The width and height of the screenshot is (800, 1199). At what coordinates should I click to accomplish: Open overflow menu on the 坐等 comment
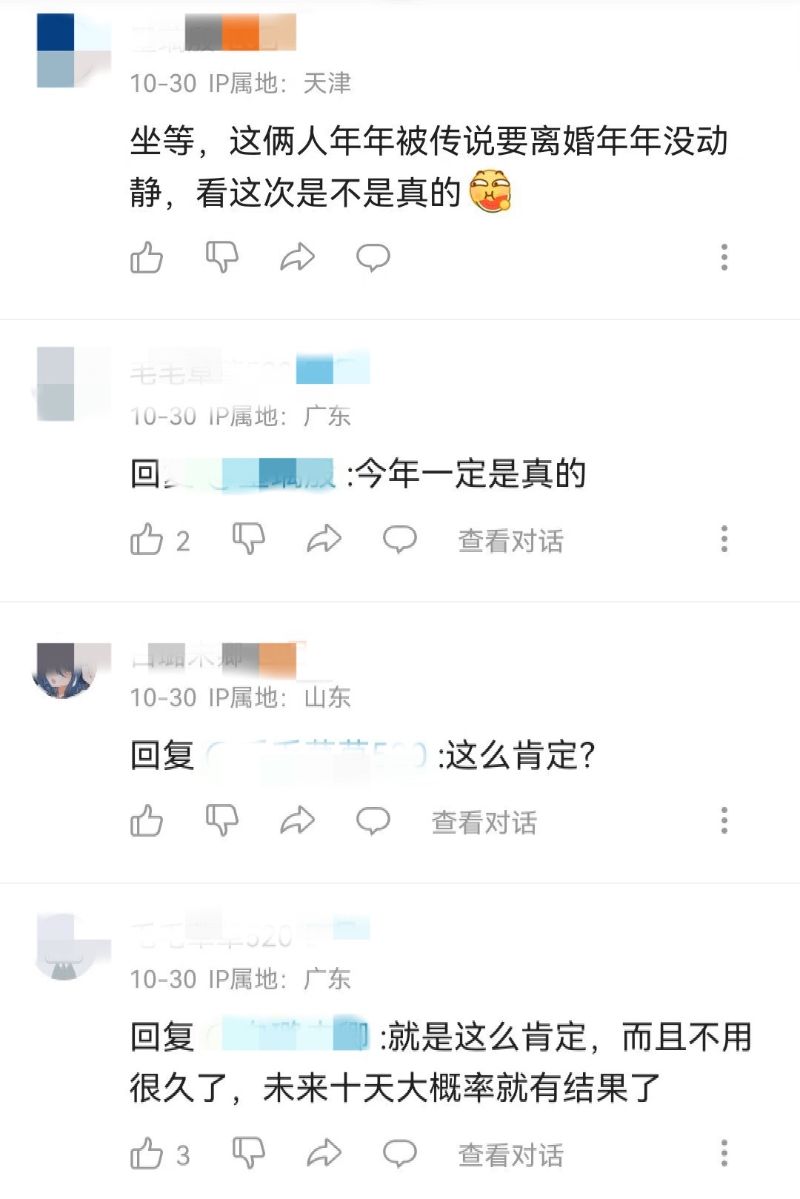[725, 258]
